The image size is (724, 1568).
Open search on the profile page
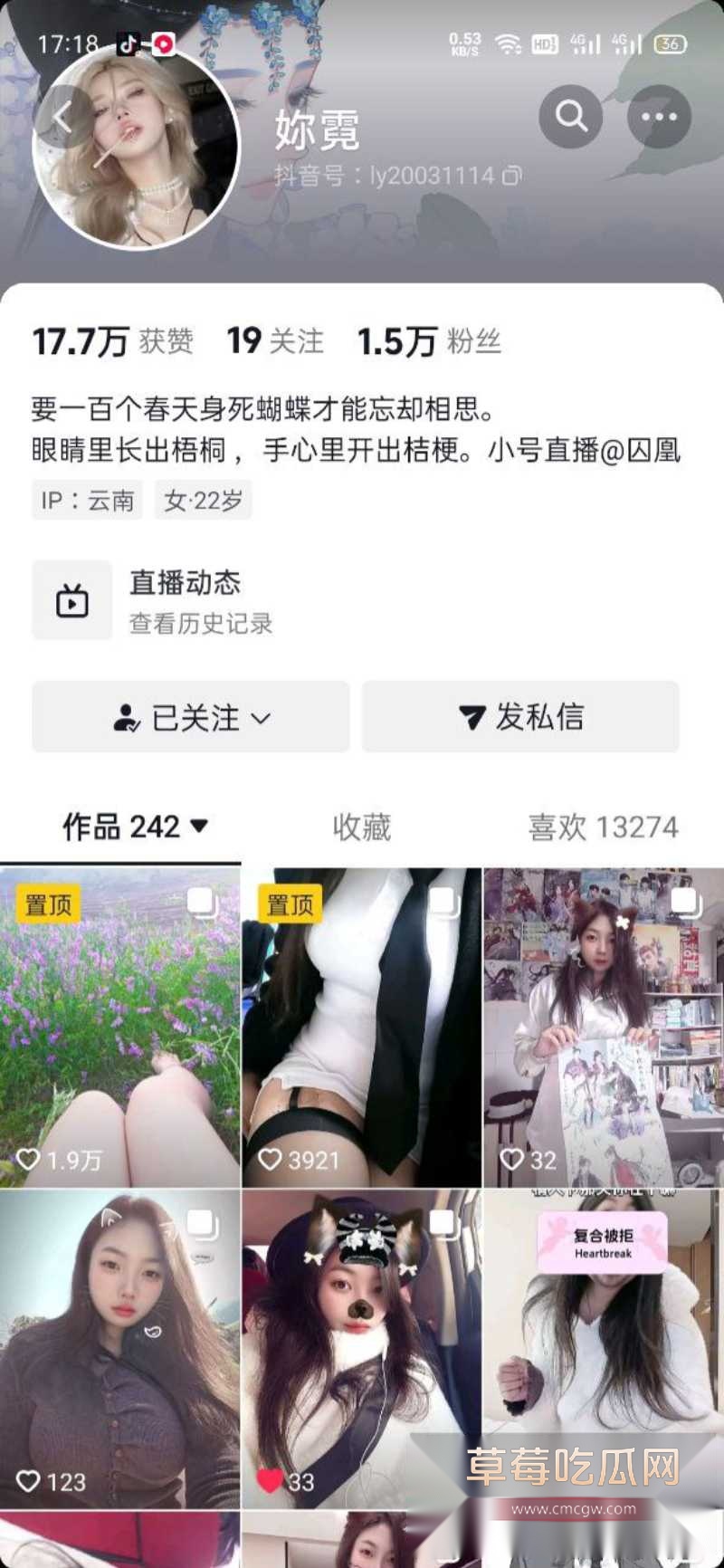pos(570,117)
